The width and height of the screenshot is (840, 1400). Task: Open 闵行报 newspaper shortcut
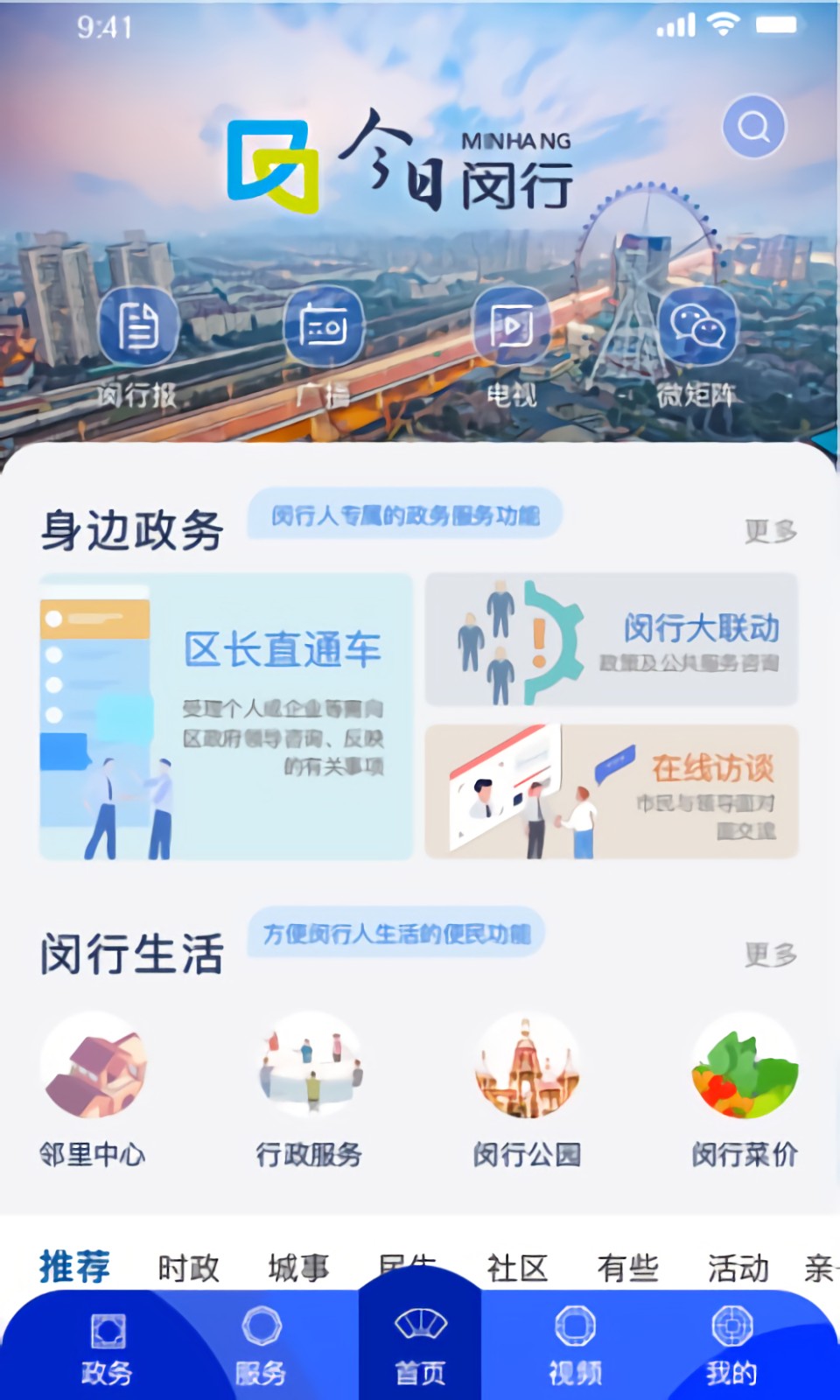coord(138,328)
